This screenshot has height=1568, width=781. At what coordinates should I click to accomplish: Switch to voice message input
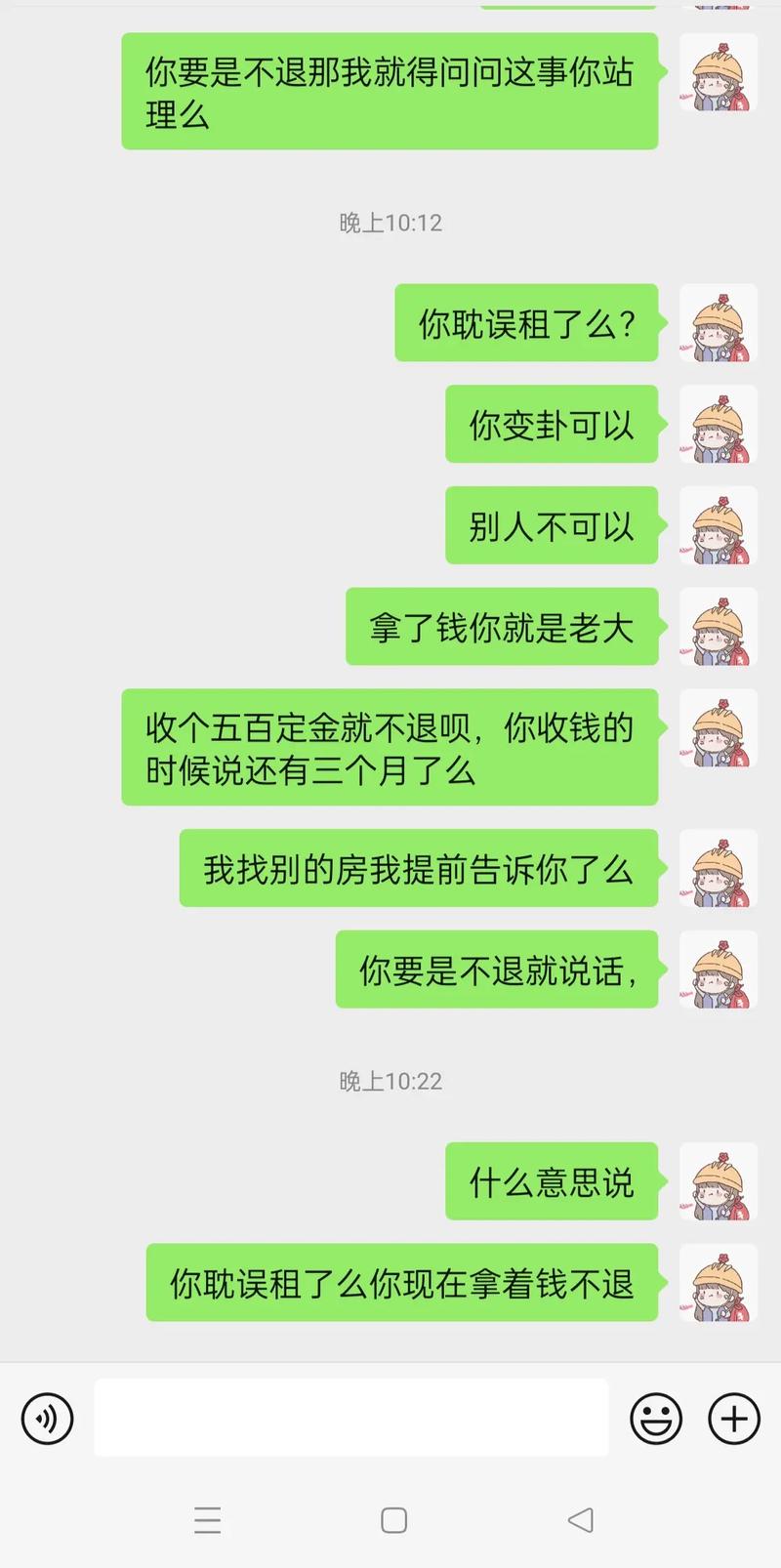click(47, 1418)
